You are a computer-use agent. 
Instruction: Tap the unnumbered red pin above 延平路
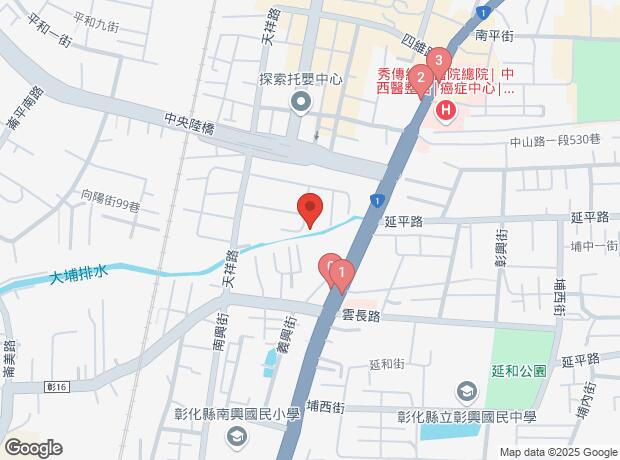309,209
